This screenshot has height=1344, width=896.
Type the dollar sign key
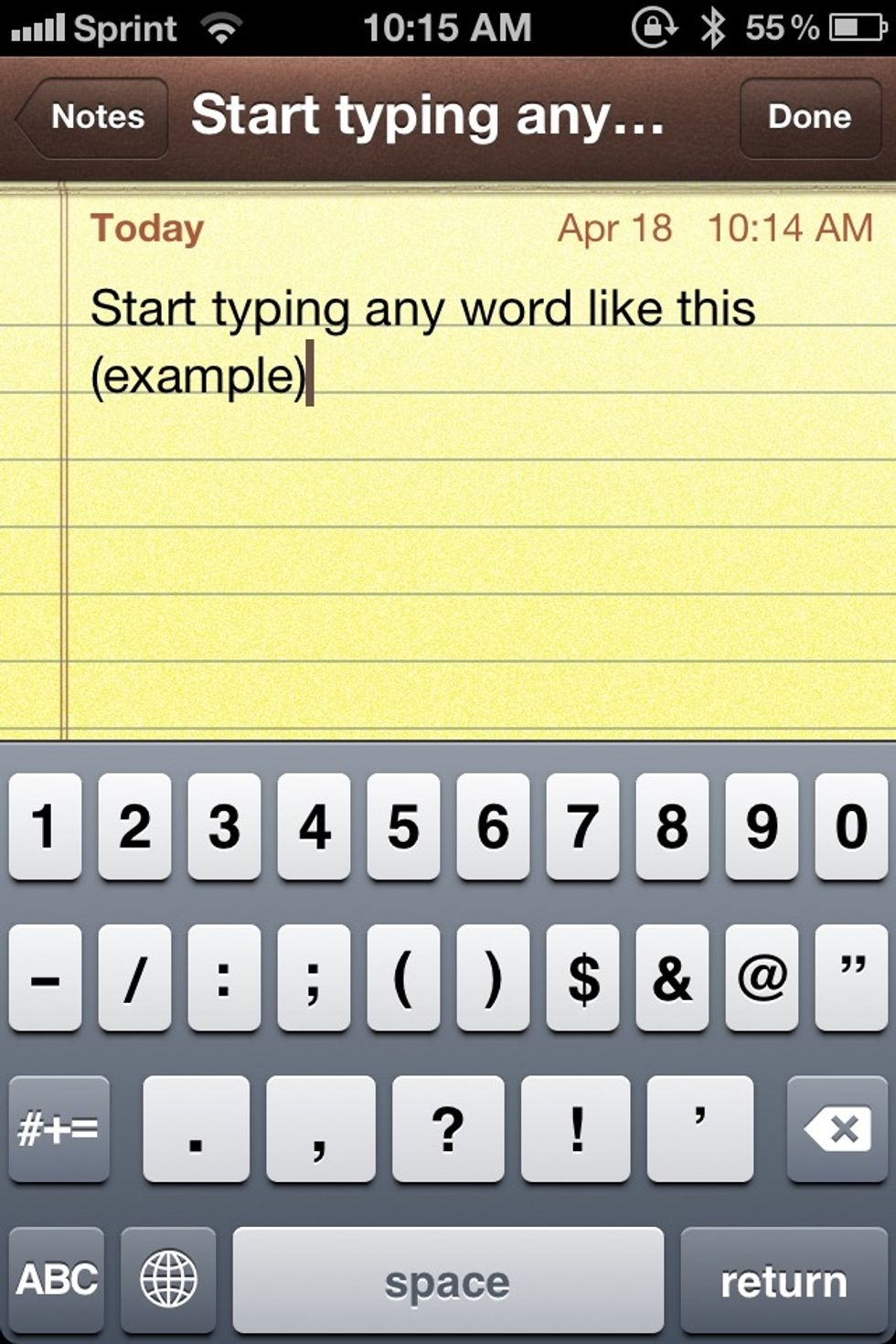point(583,978)
